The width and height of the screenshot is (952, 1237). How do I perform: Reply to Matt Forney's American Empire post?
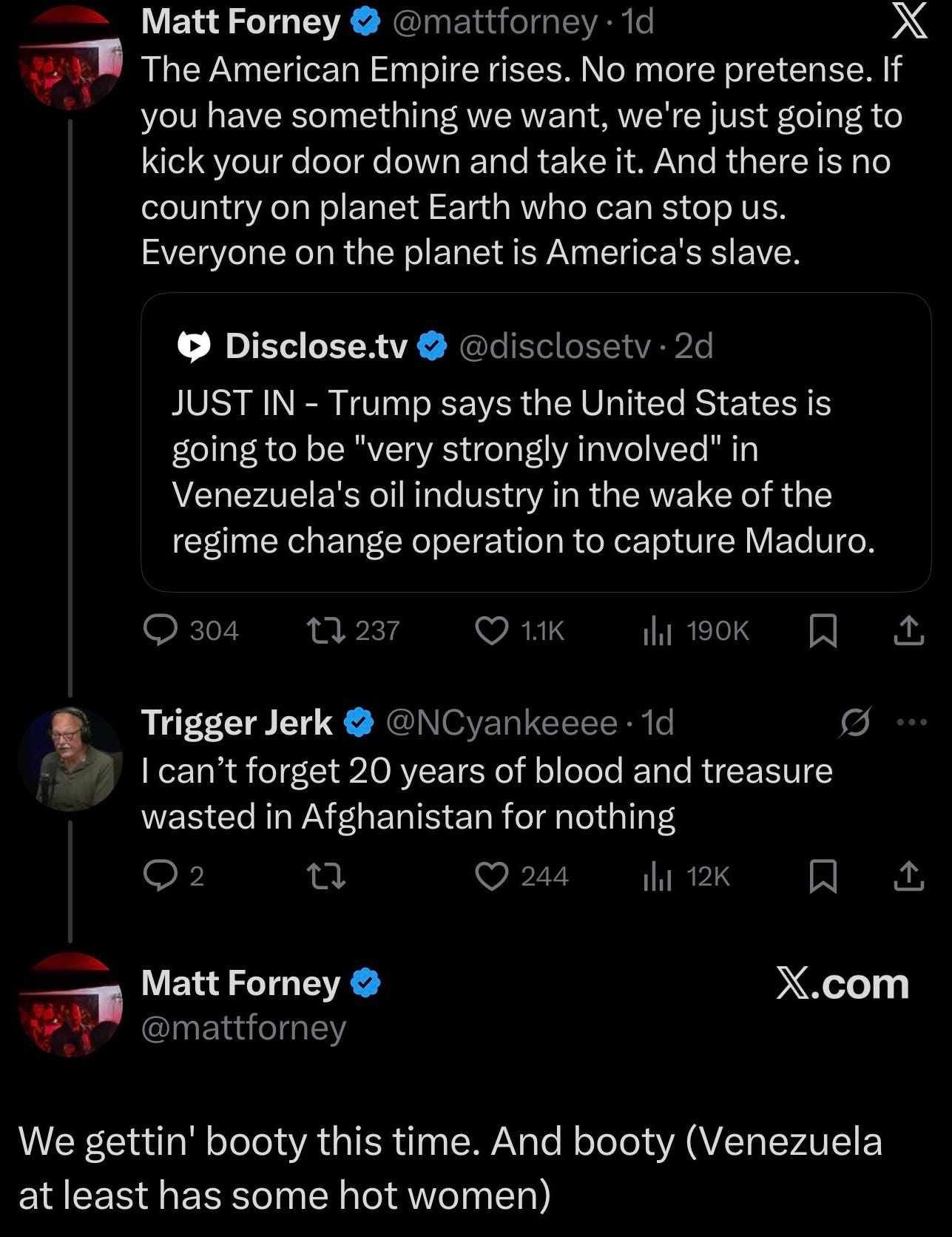click(160, 631)
